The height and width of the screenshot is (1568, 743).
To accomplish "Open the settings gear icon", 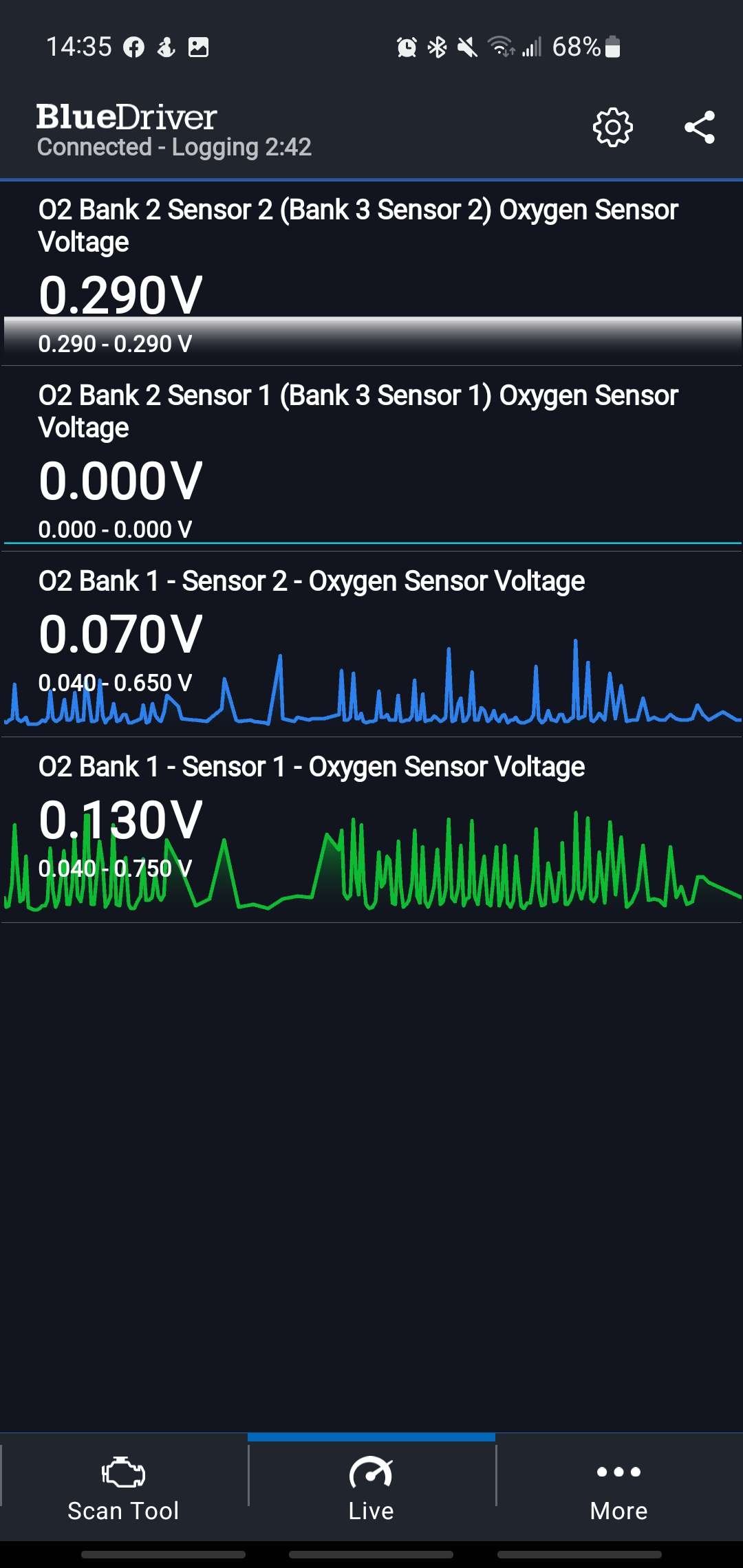I will pos(612,127).
